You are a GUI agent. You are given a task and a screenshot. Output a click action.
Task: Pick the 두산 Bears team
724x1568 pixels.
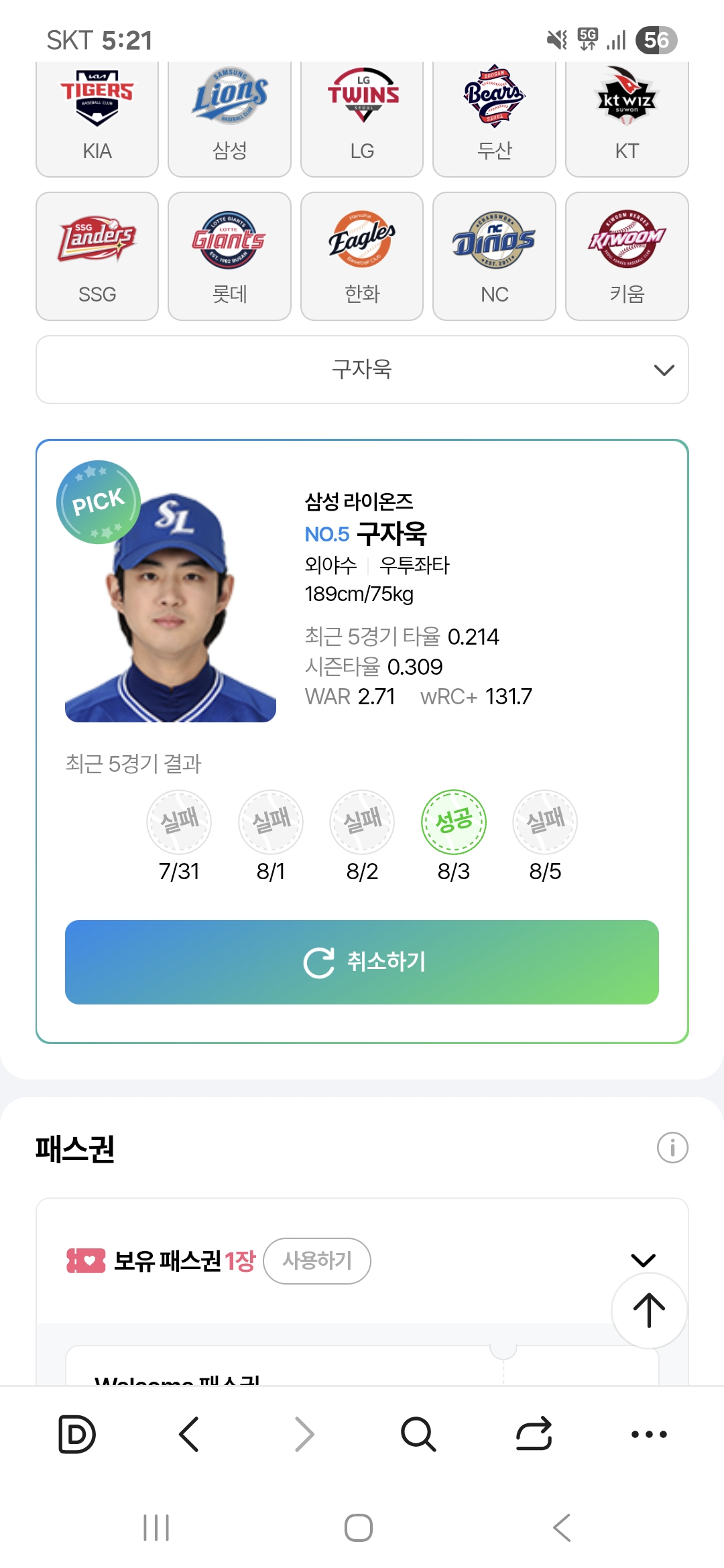pos(494,119)
